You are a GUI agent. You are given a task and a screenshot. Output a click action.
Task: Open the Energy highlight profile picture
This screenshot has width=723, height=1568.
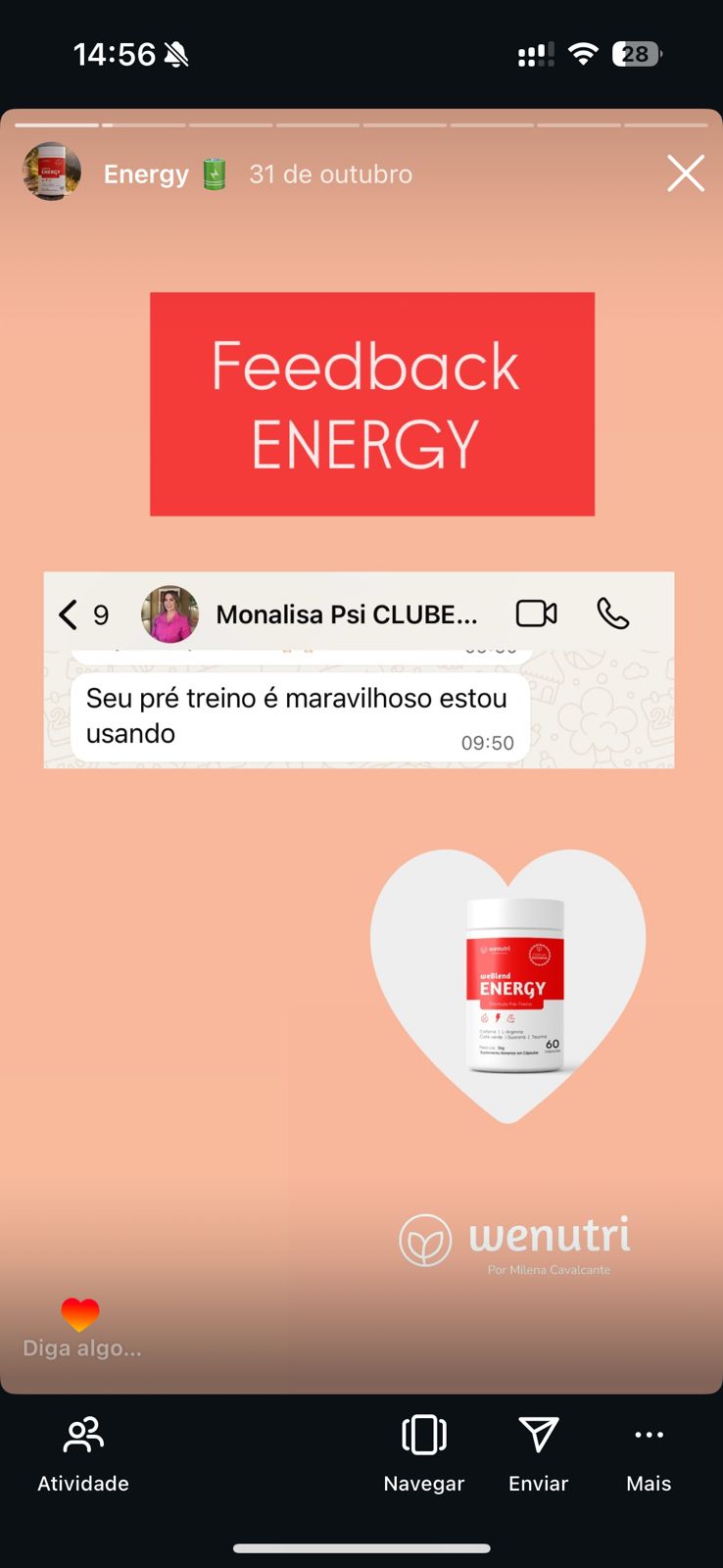point(51,171)
